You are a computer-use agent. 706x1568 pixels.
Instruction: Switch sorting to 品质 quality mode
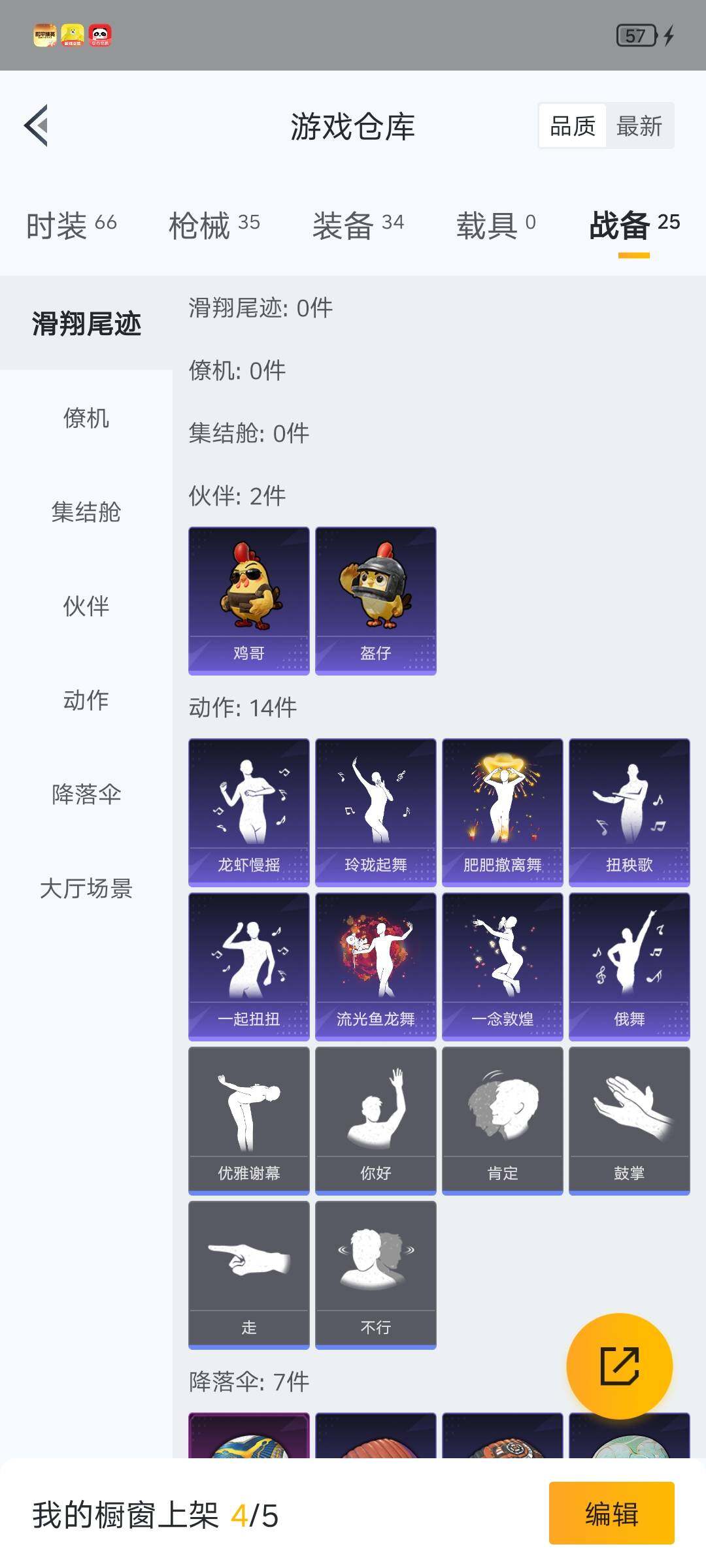571,125
